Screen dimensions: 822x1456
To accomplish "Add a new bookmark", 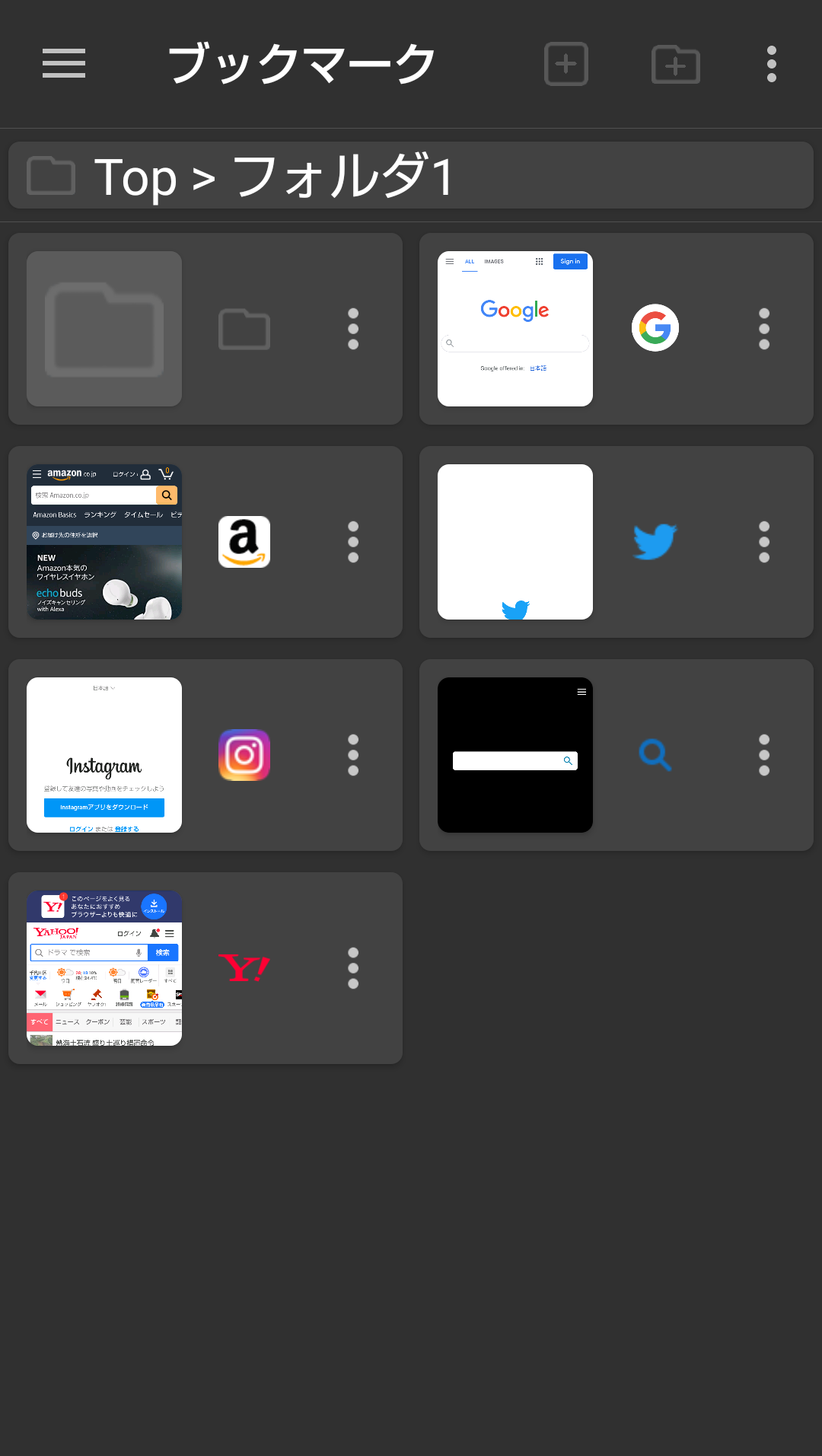I will [x=566, y=64].
